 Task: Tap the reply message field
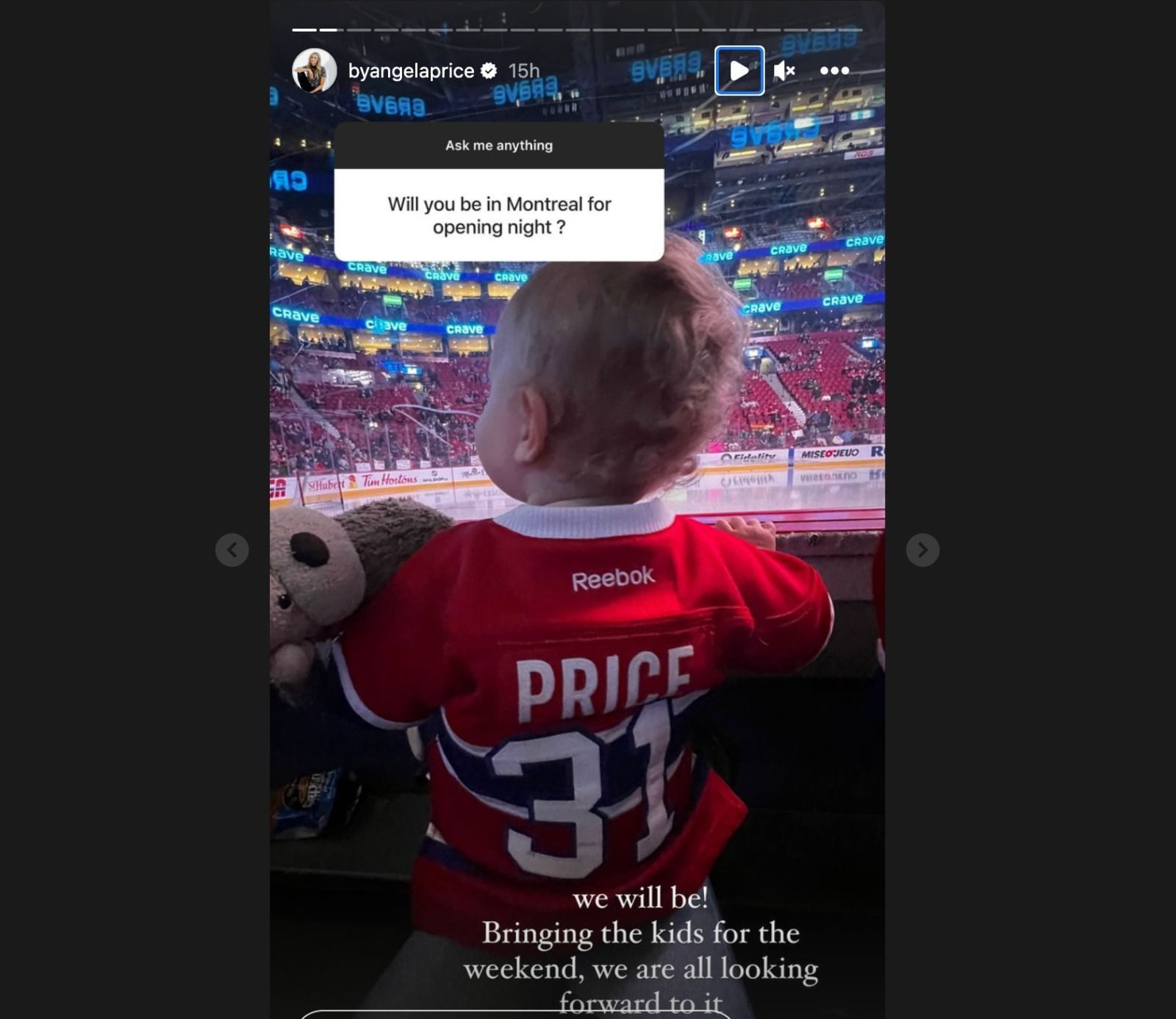514,1015
